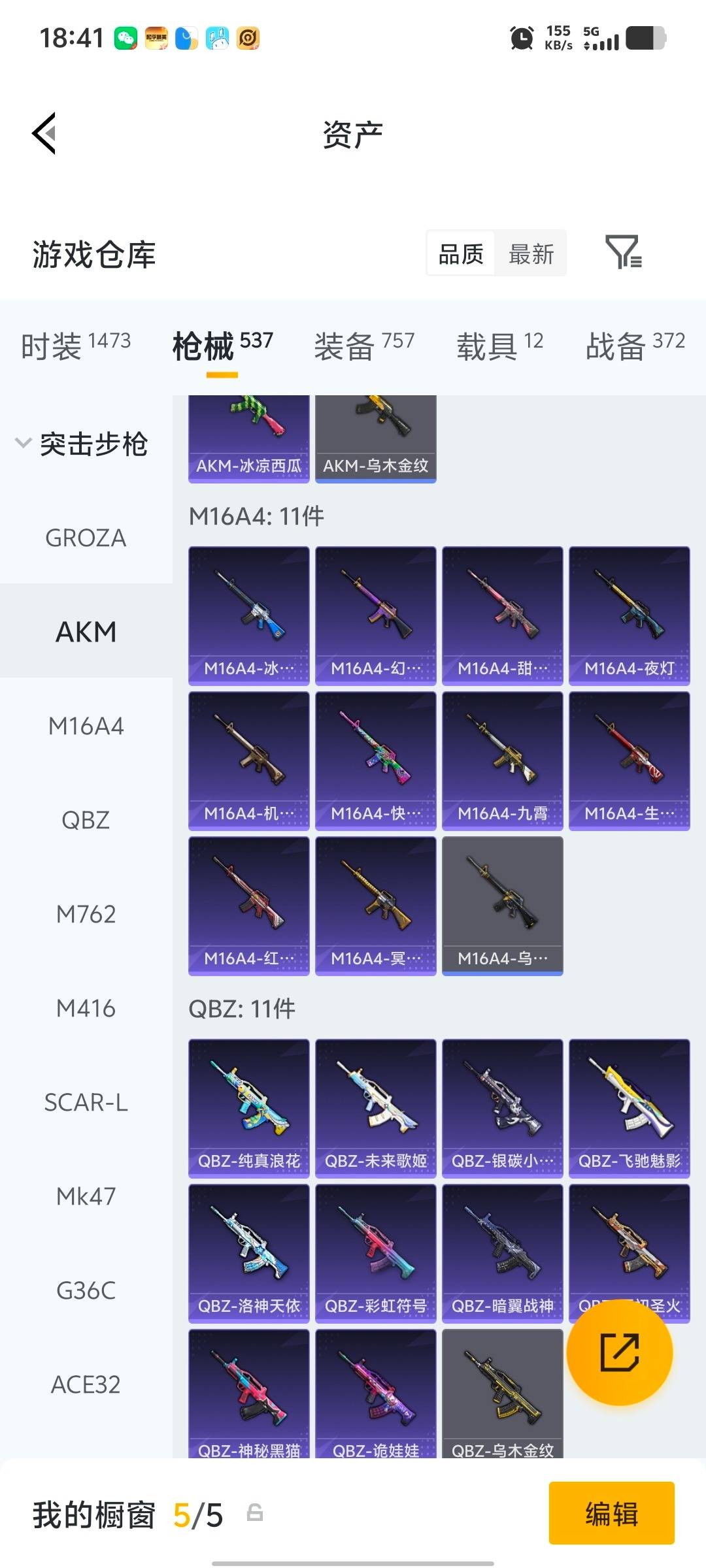This screenshot has width=706, height=1568.
Task: Show the 战备 tab
Action: 635,344
